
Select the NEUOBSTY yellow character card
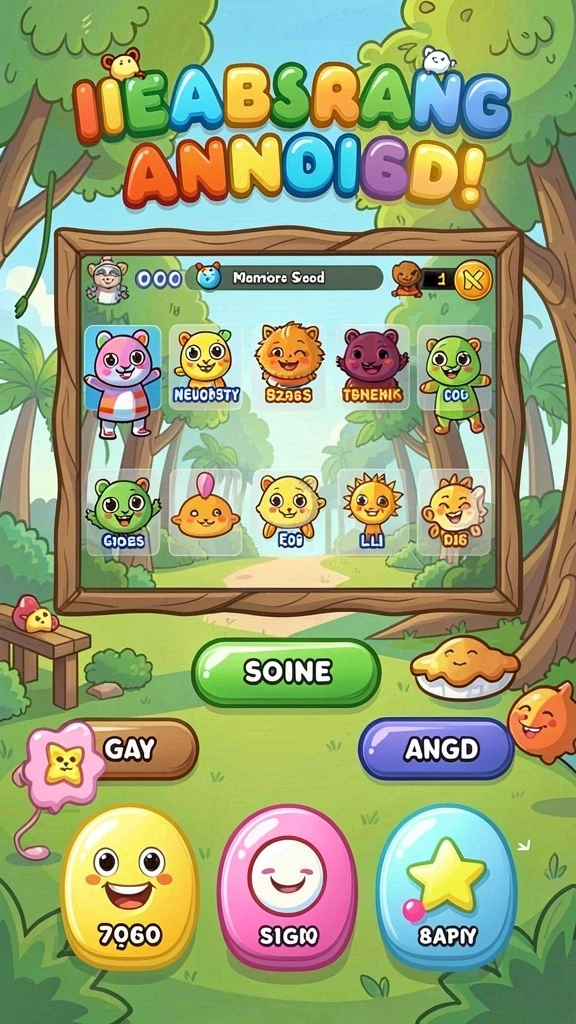[x=206, y=366]
